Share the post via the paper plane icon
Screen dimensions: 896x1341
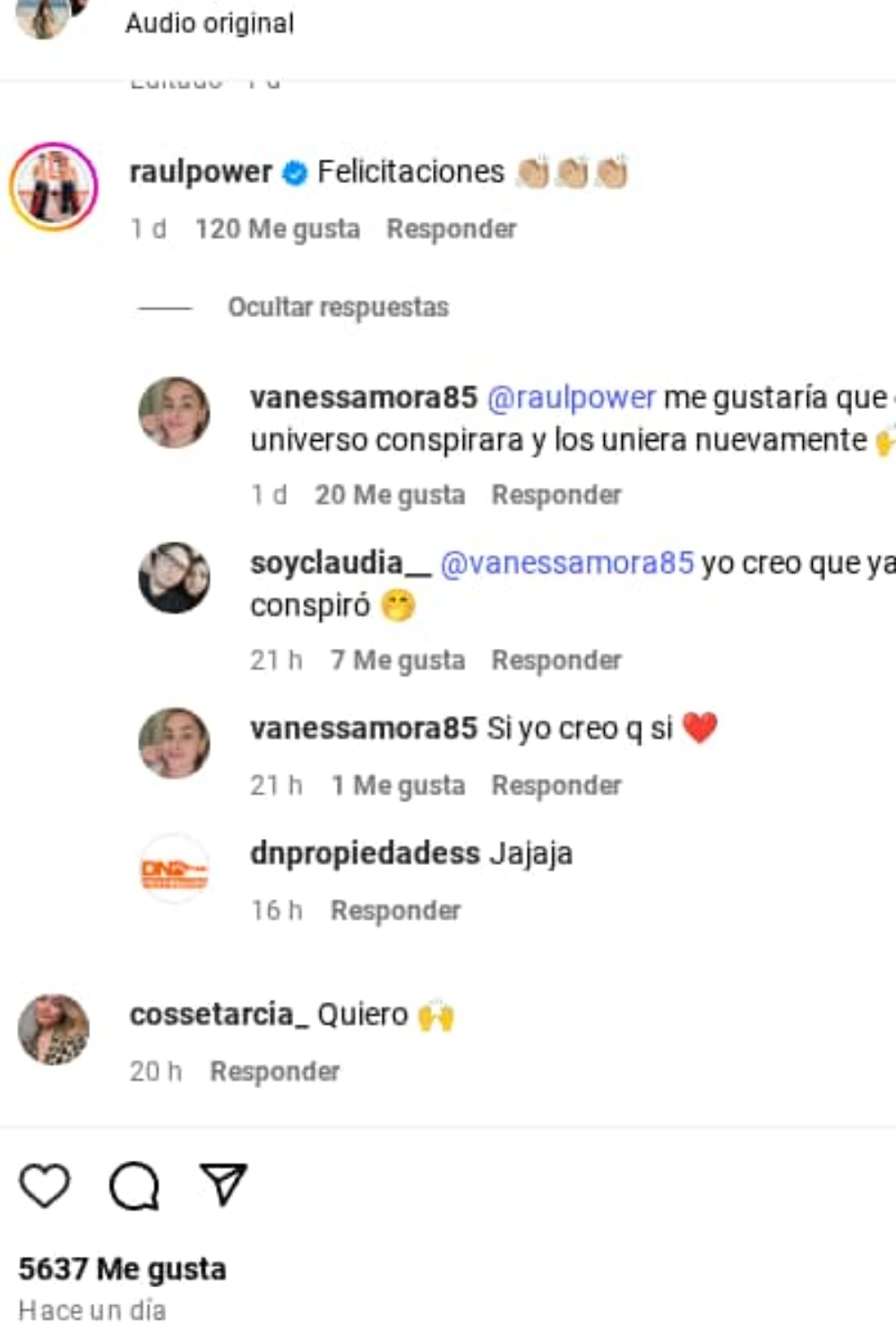223,1185
